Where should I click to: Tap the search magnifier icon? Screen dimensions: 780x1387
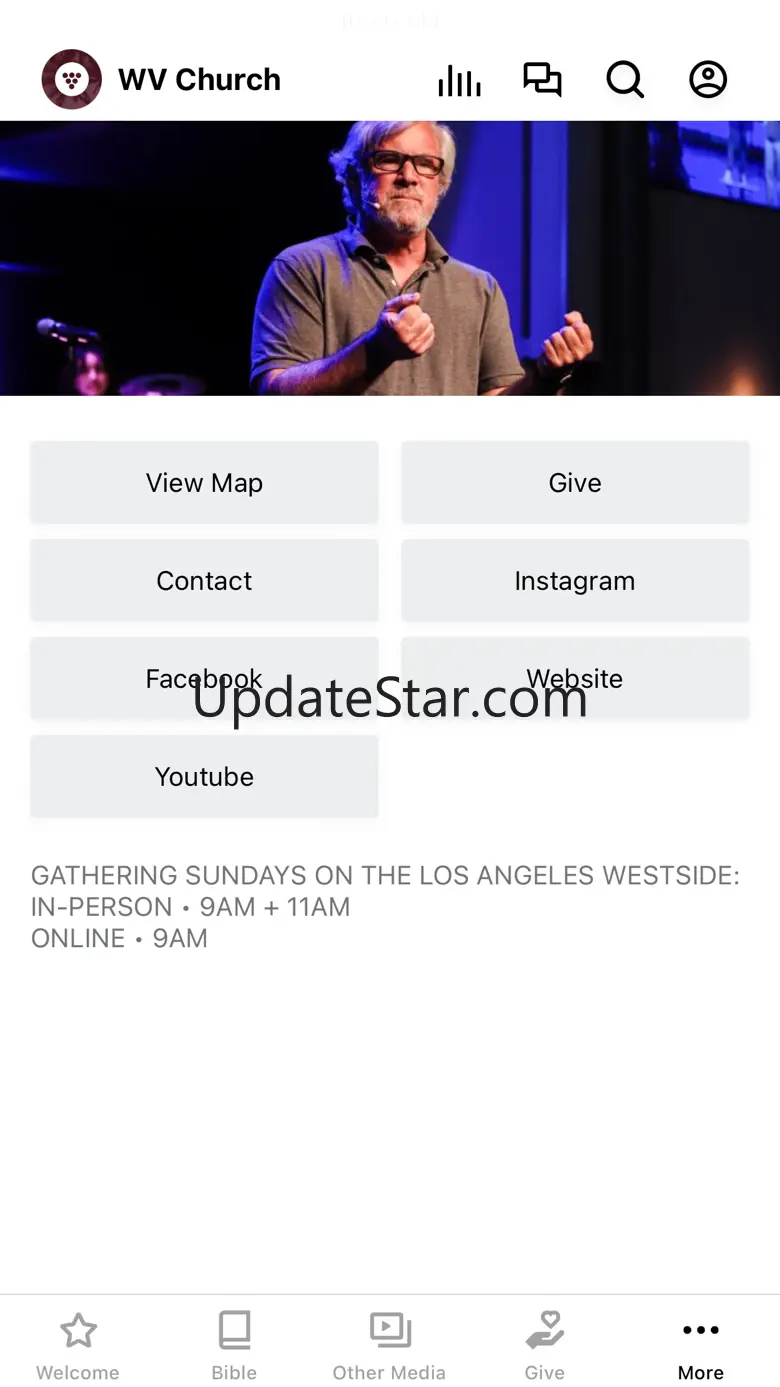point(625,80)
